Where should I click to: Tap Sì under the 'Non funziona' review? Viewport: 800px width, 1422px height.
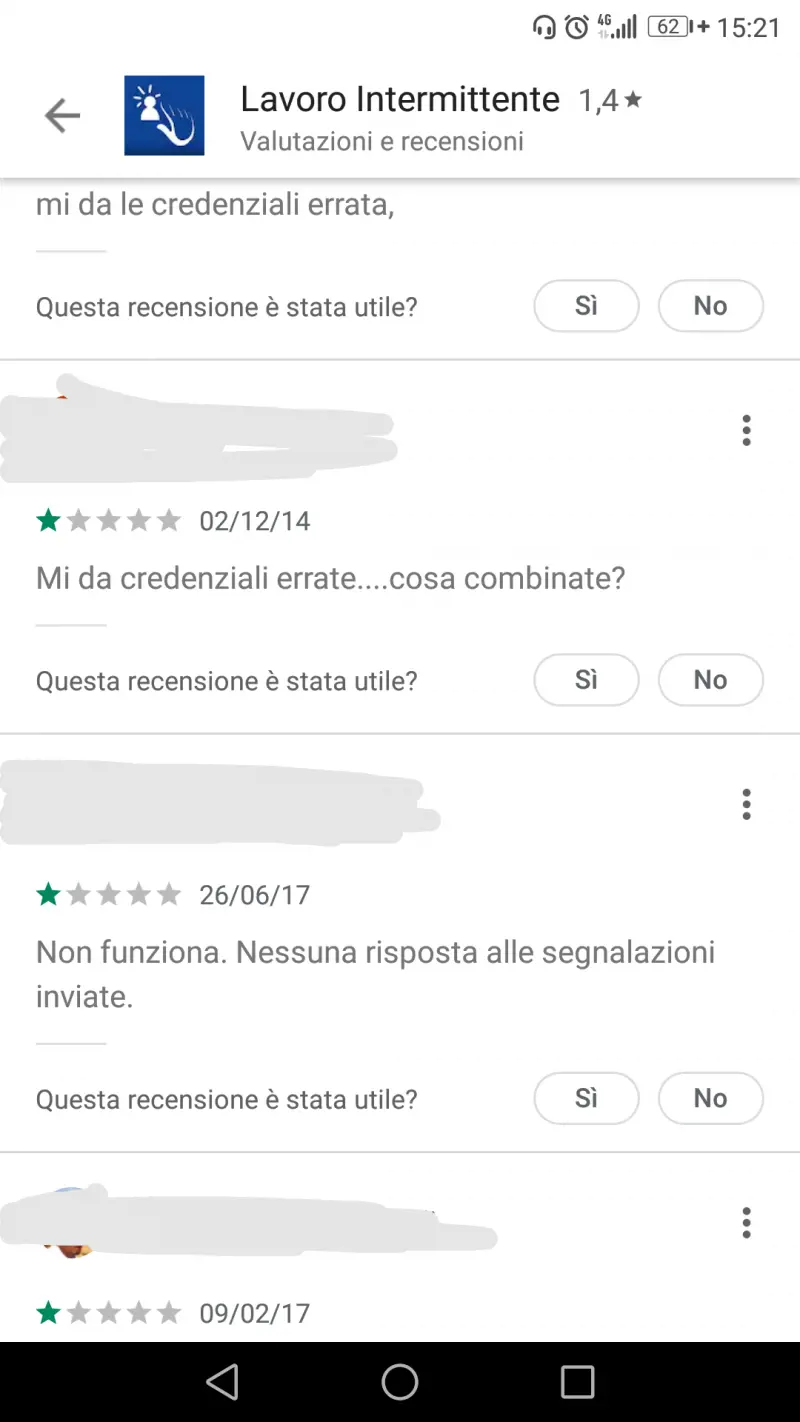tap(586, 1098)
